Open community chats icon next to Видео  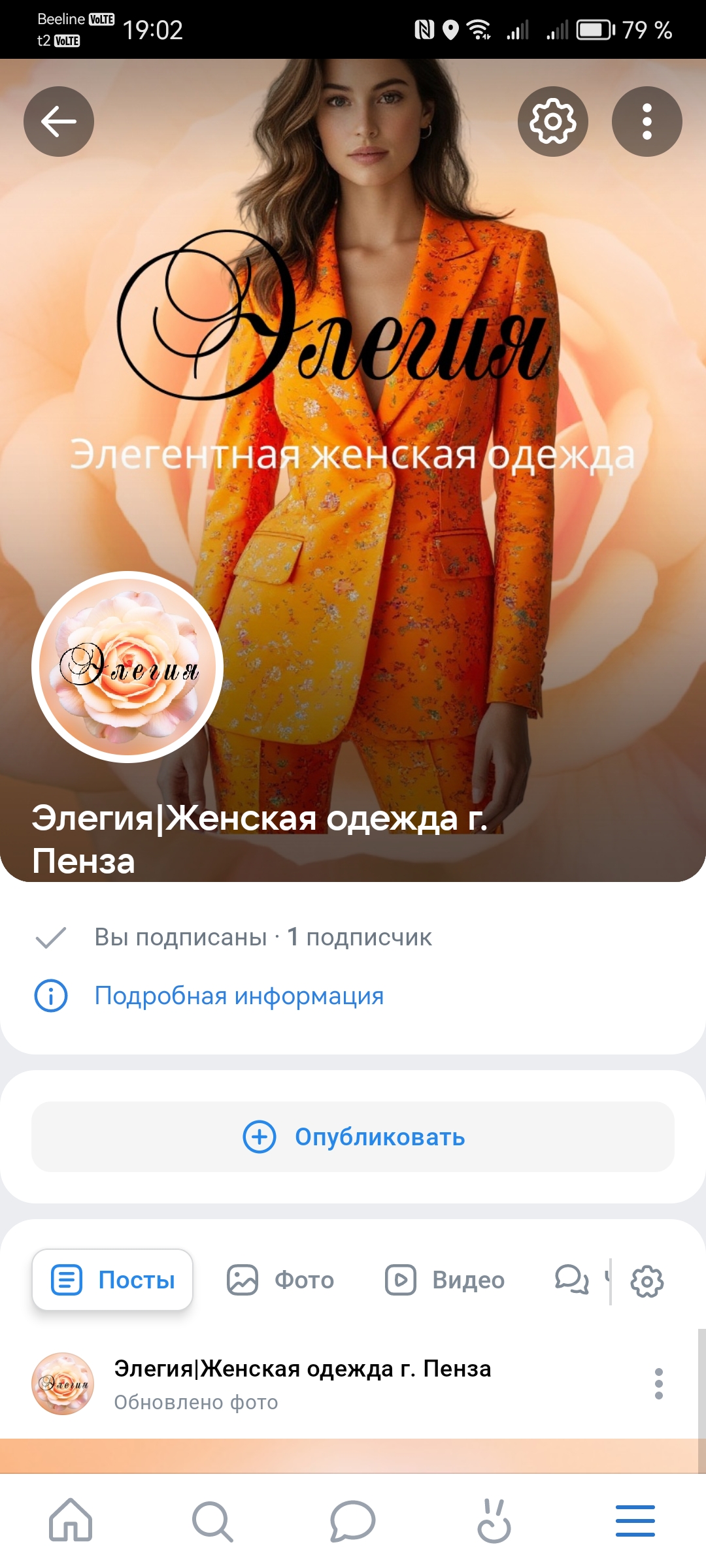pyautogui.click(x=574, y=1281)
